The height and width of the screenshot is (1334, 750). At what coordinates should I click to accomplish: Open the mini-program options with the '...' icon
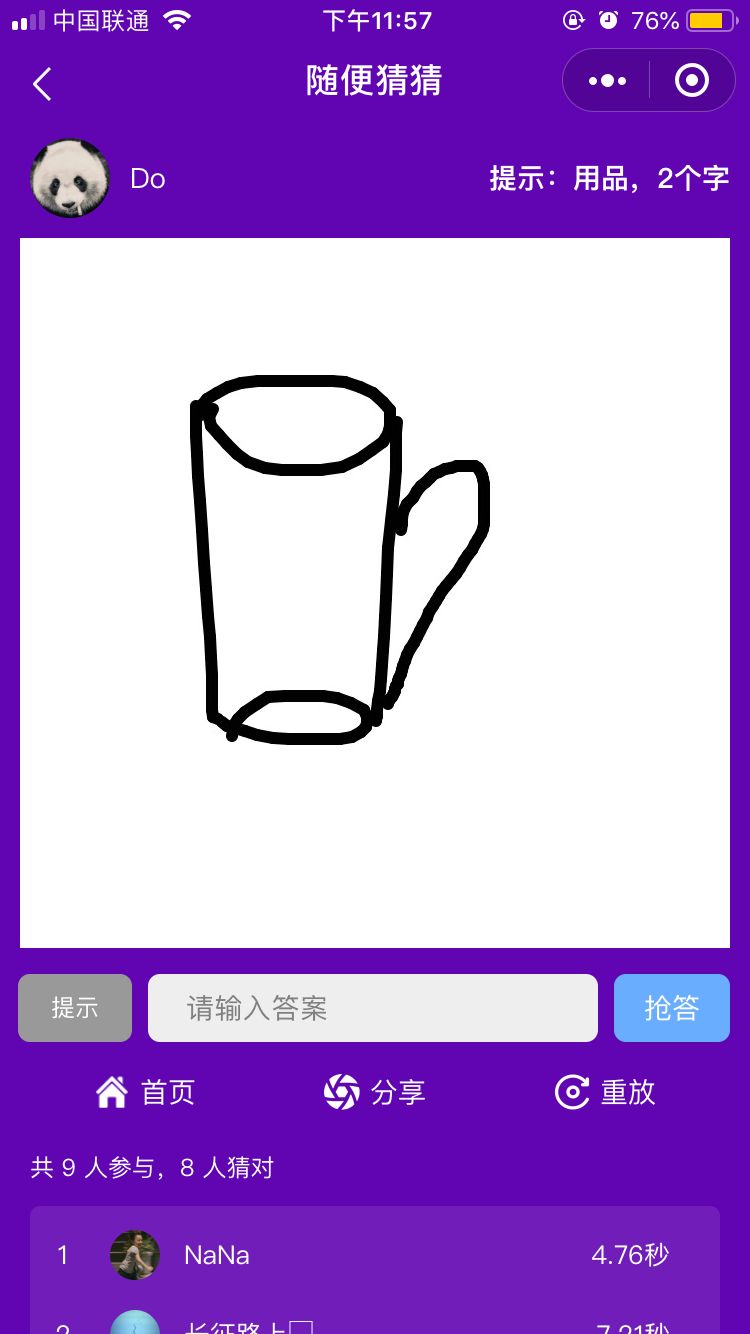(606, 80)
